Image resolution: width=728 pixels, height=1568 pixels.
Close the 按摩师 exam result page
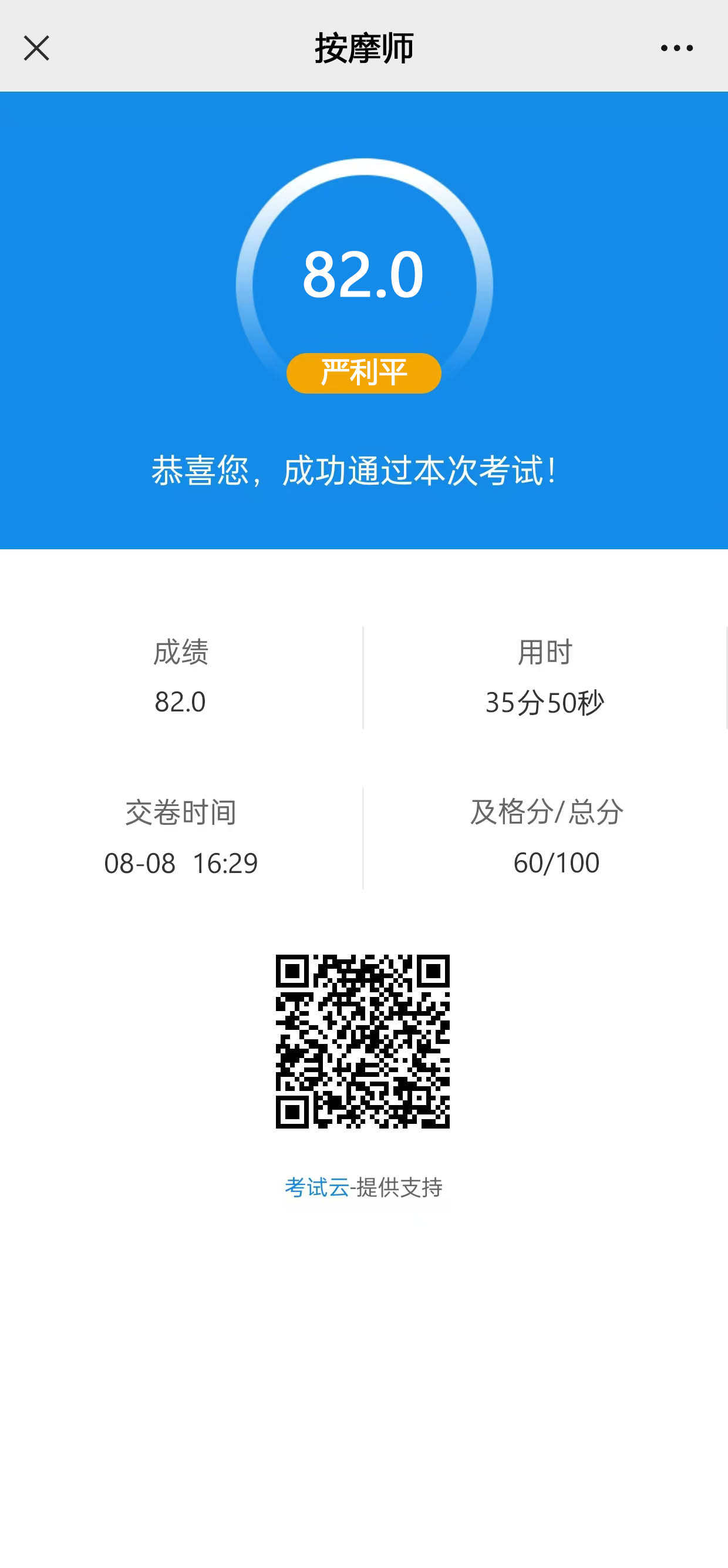36,48
